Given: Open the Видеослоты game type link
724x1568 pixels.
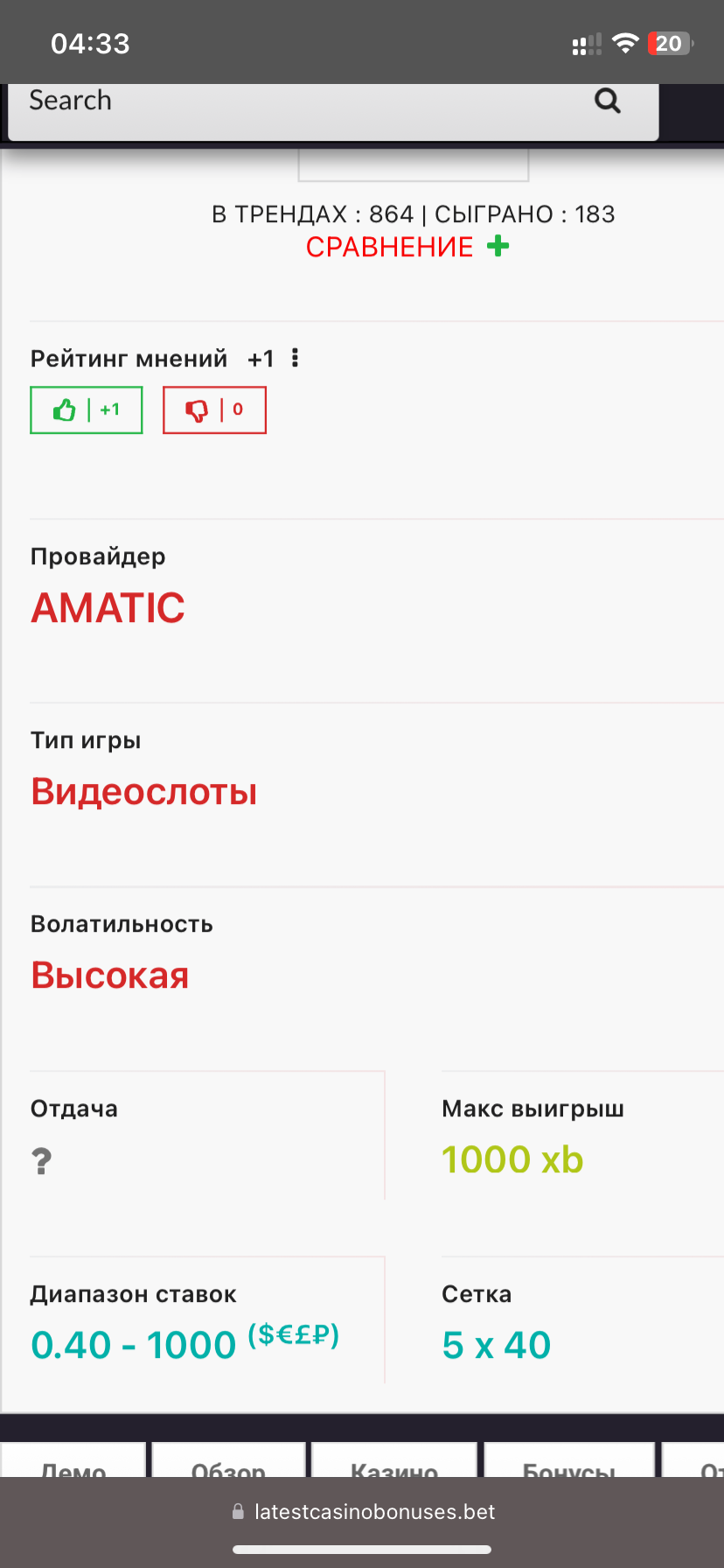Looking at the screenshot, I should tap(144, 792).
